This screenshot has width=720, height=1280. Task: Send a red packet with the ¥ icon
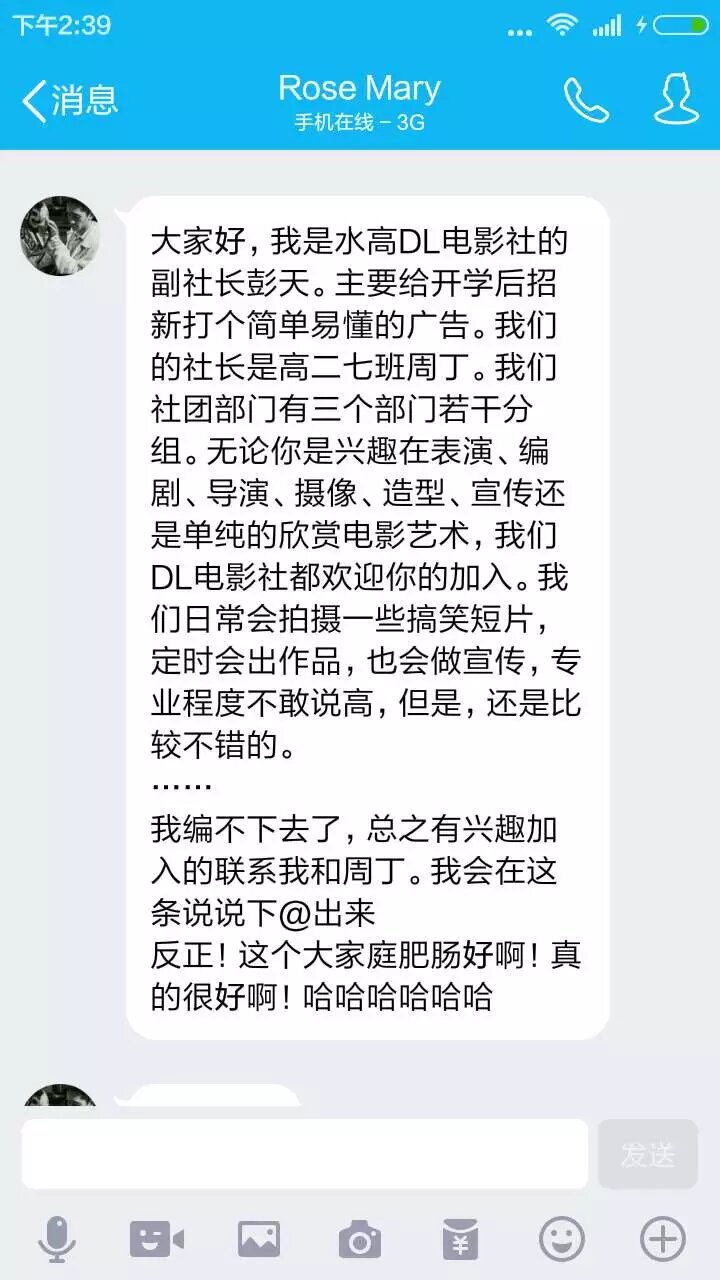tap(460, 1240)
